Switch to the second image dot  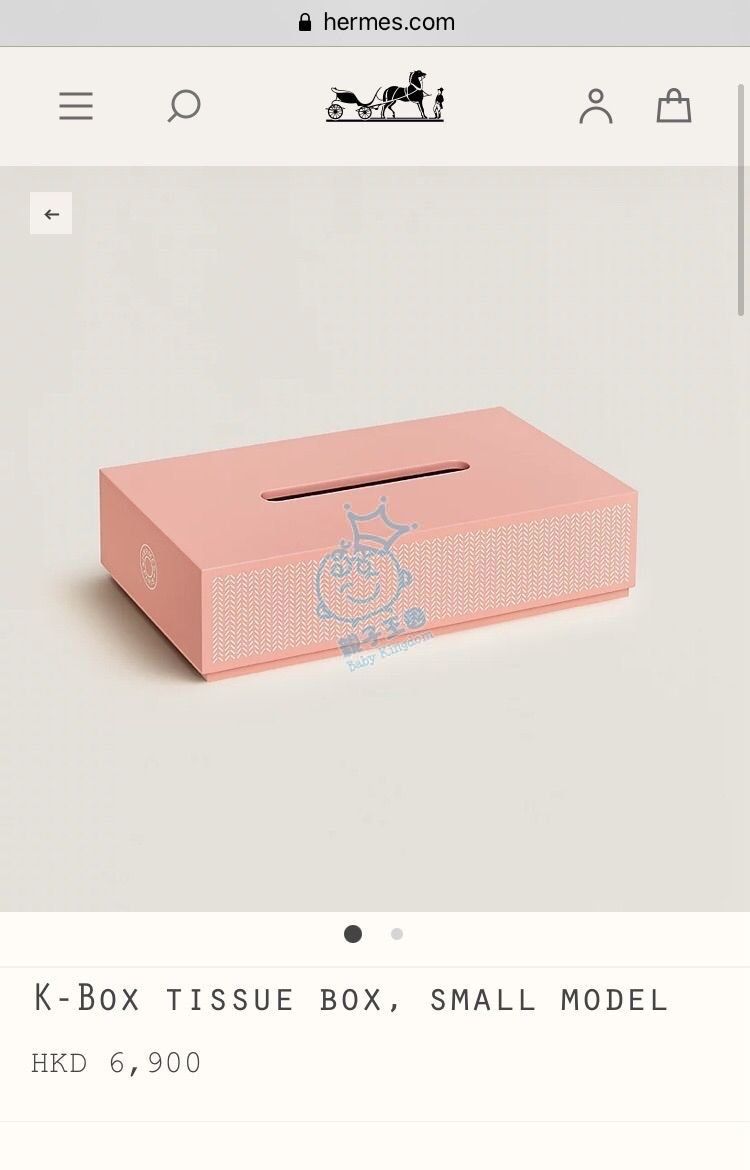(x=397, y=934)
